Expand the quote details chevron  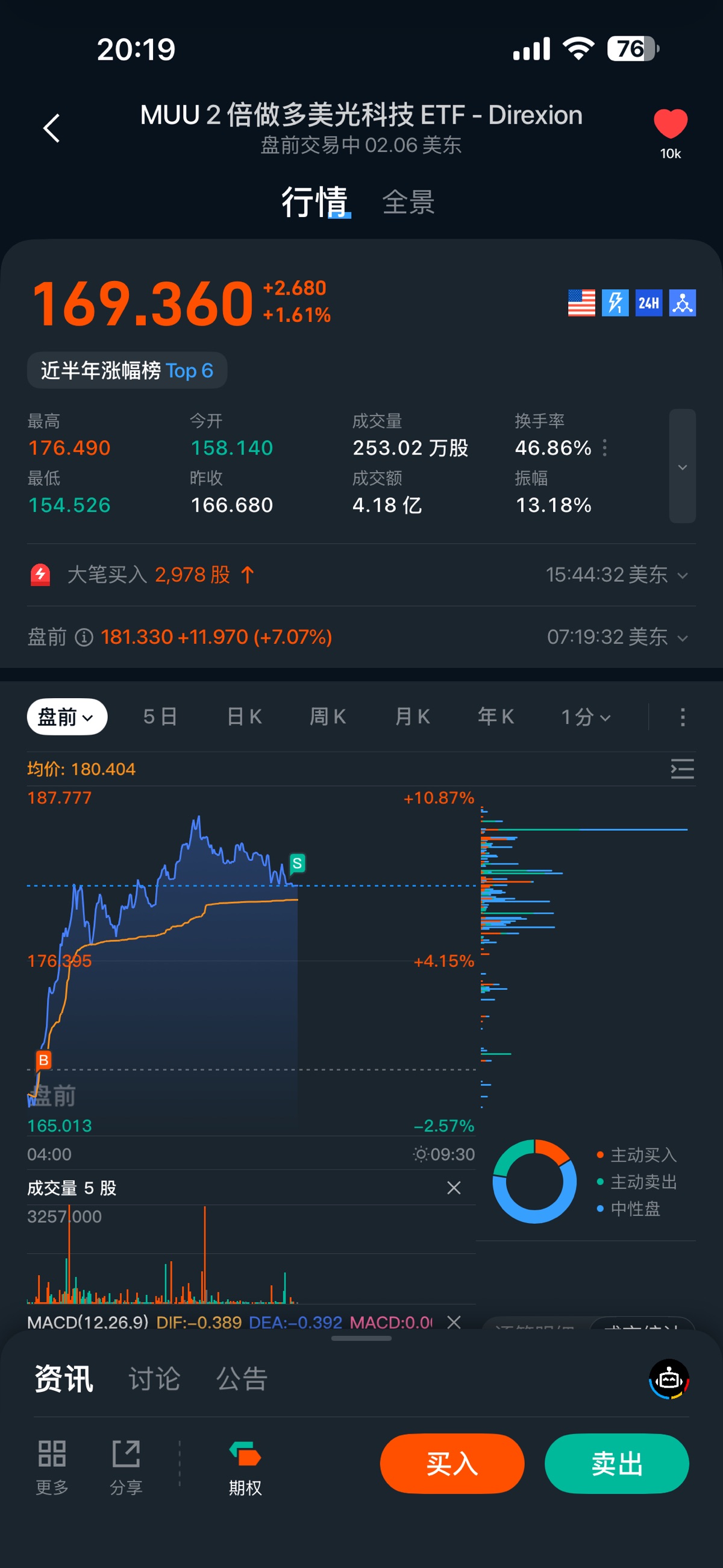click(x=682, y=466)
